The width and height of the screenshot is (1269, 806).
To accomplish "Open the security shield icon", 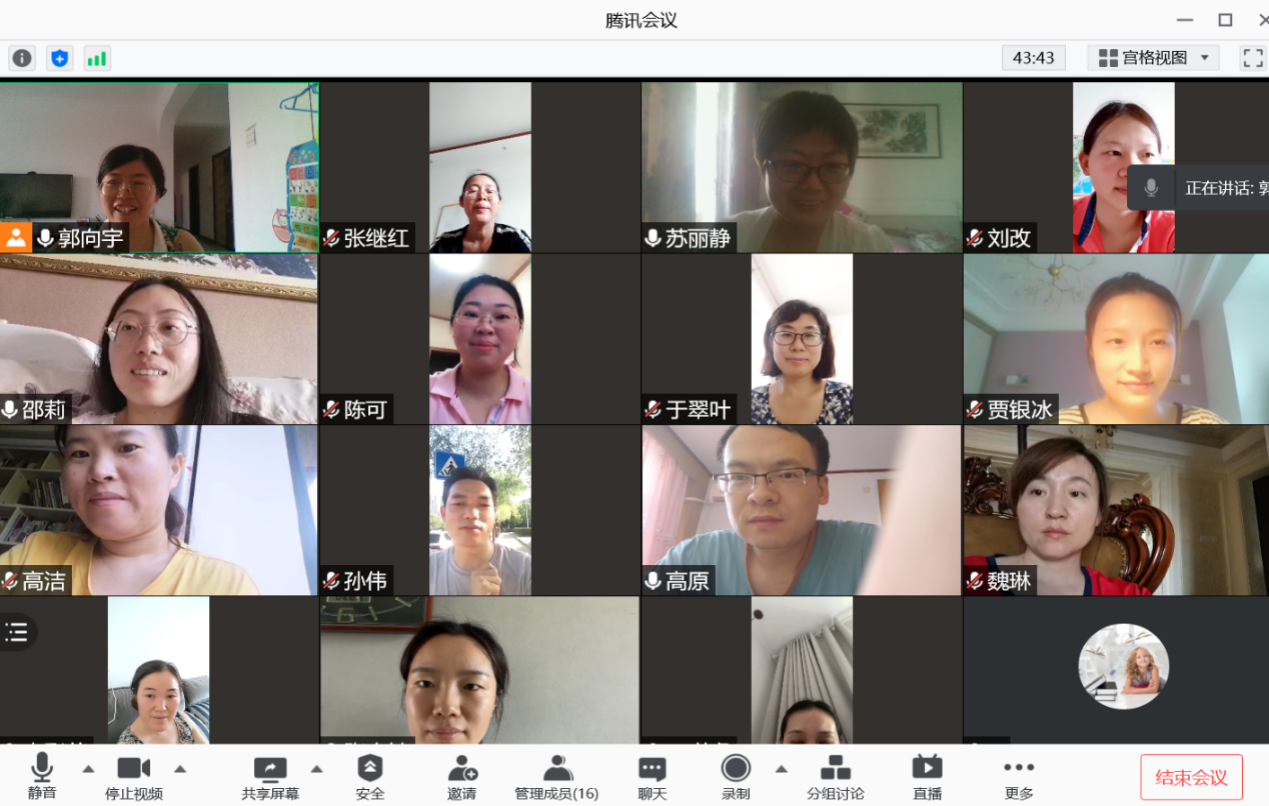I will pyautogui.click(x=60, y=58).
